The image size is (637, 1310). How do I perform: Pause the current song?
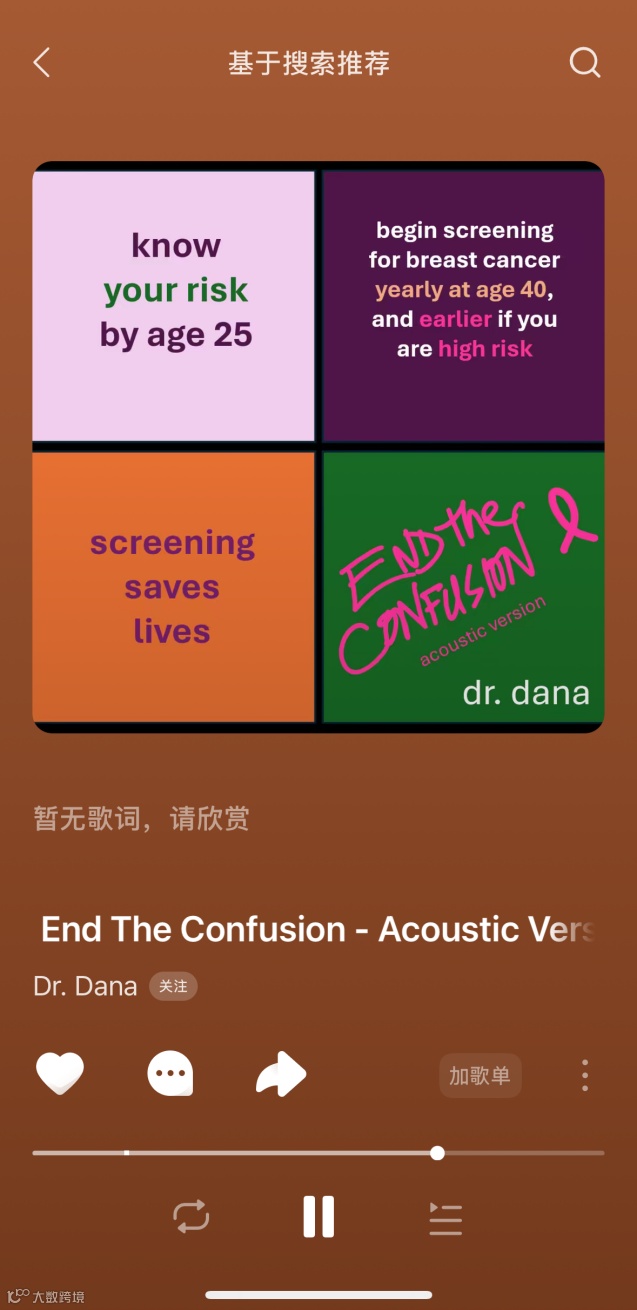coord(318,1217)
